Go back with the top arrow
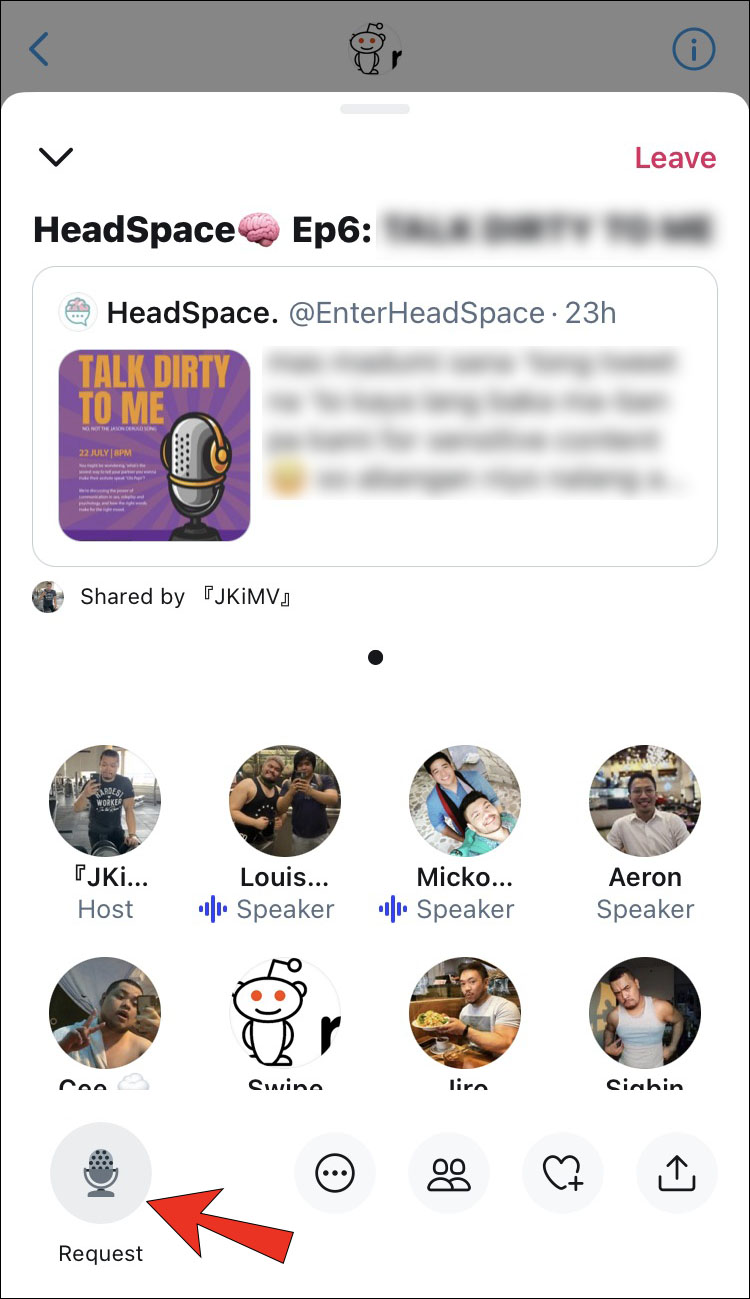This screenshot has width=750, height=1299. (x=40, y=49)
